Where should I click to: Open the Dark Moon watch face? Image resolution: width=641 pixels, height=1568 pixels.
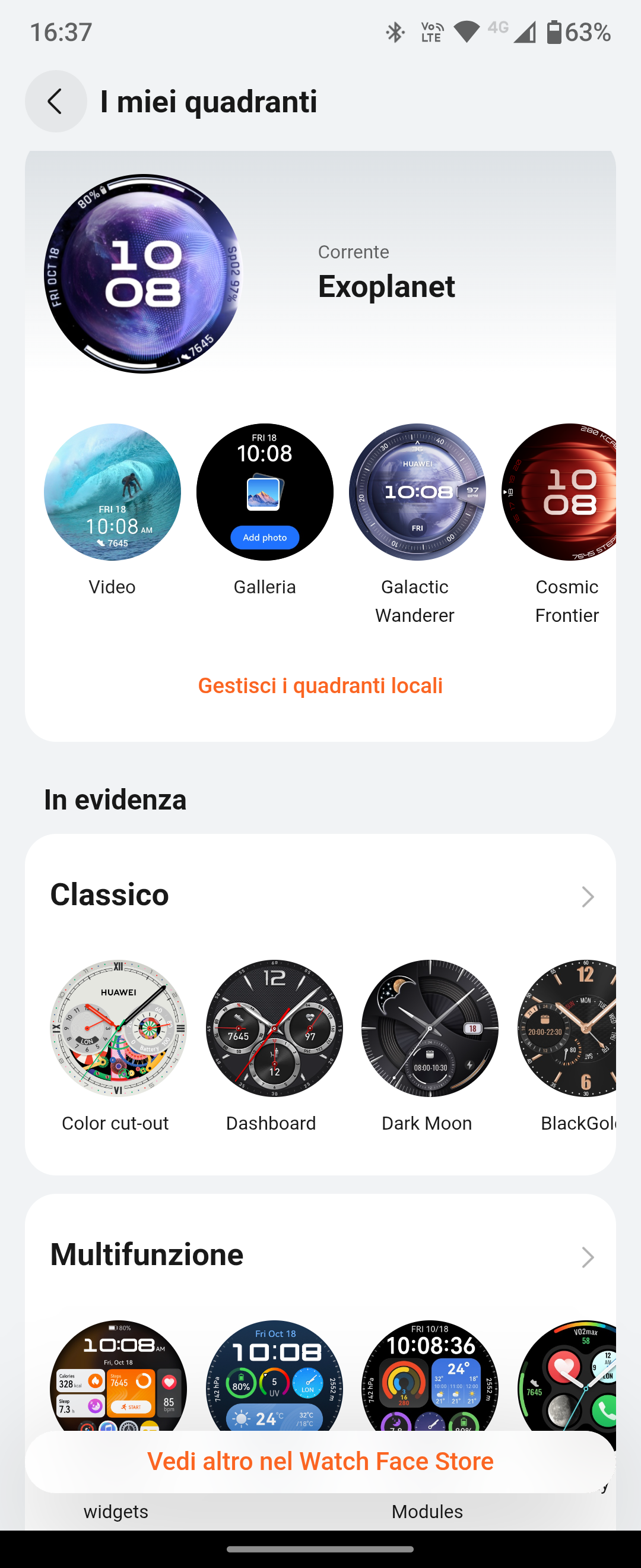click(x=429, y=1028)
